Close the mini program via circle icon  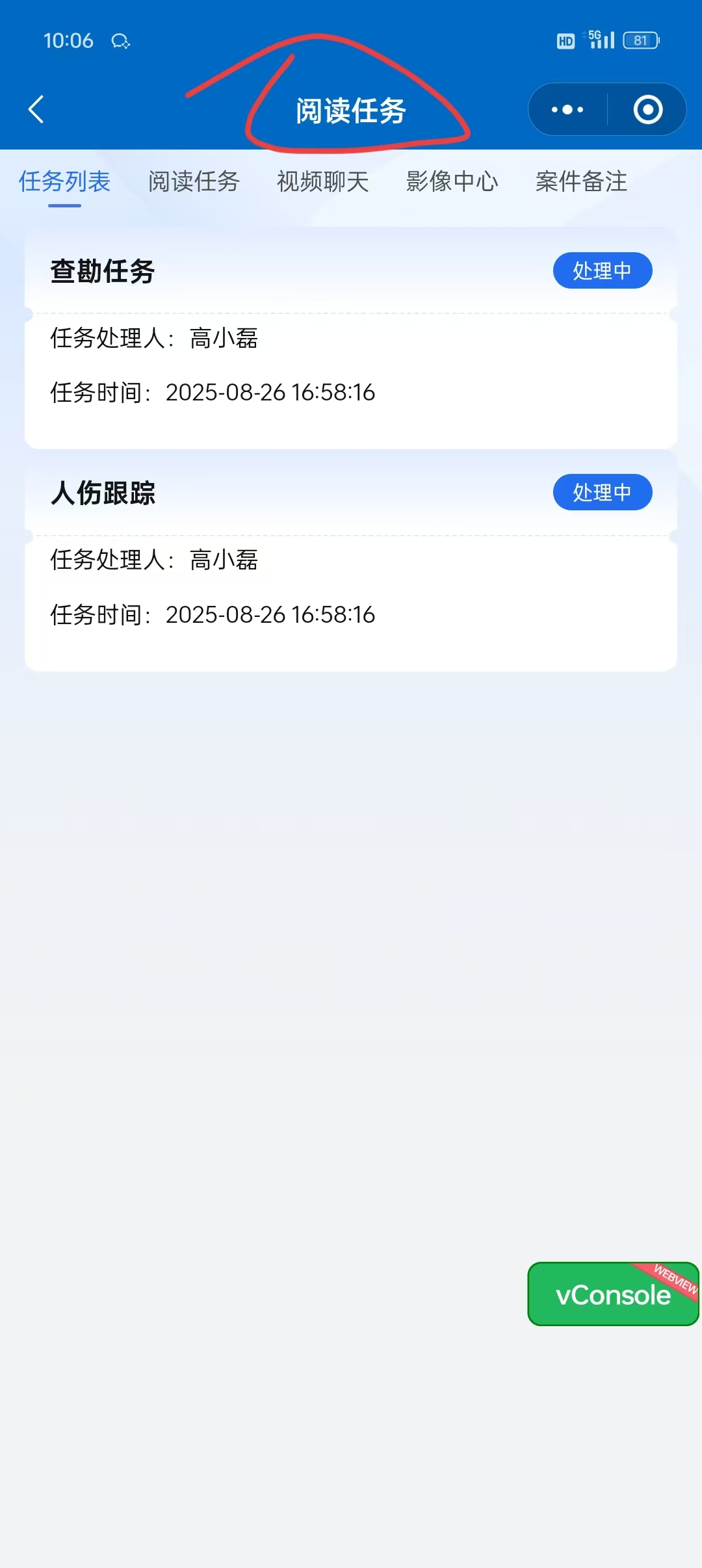[647, 109]
